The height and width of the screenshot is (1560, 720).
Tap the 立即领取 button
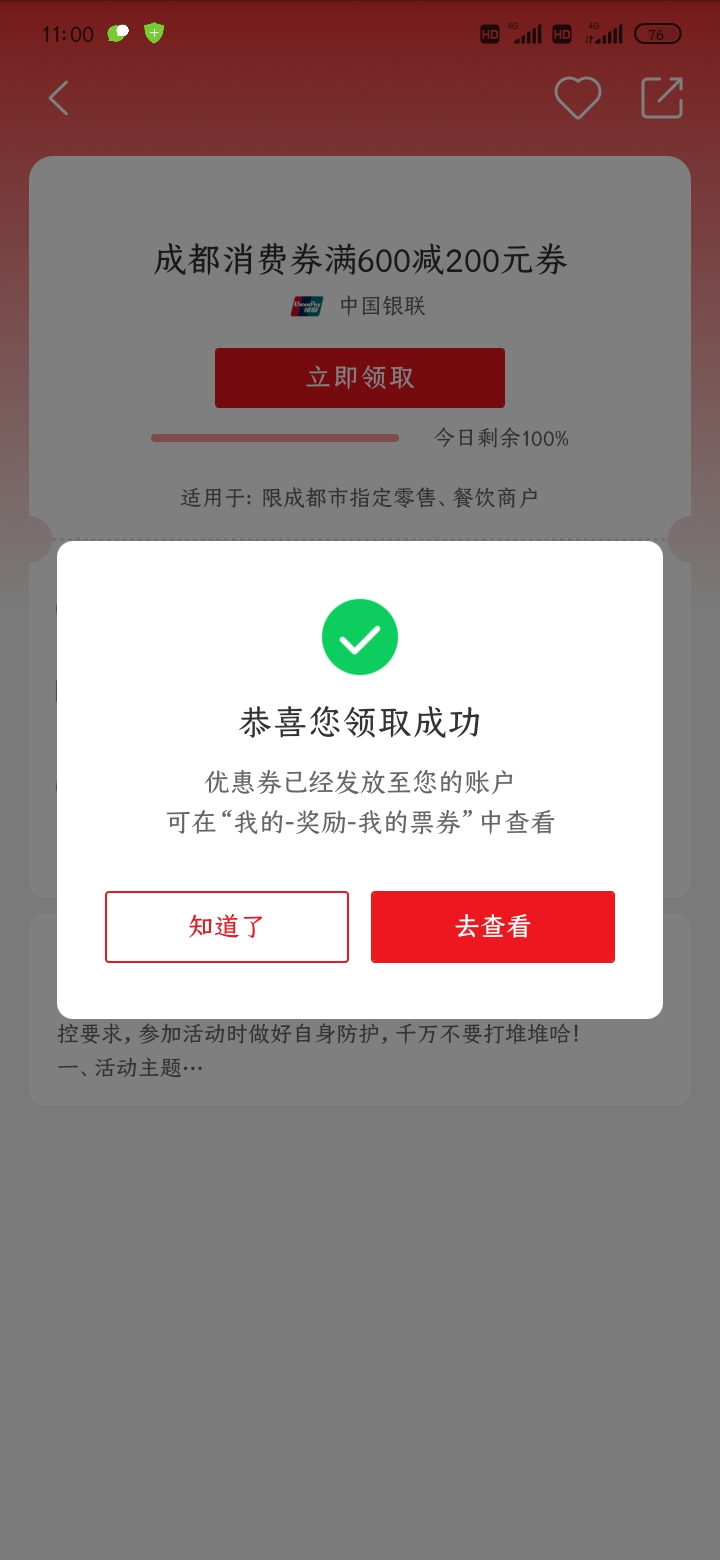pos(360,378)
